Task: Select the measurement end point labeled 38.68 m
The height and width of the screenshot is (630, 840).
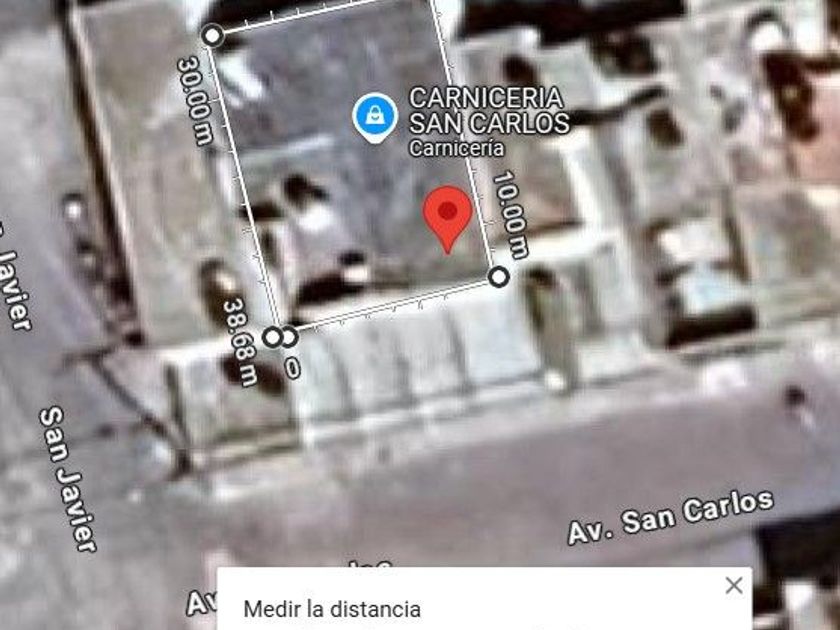Action: (x=272, y=337)
